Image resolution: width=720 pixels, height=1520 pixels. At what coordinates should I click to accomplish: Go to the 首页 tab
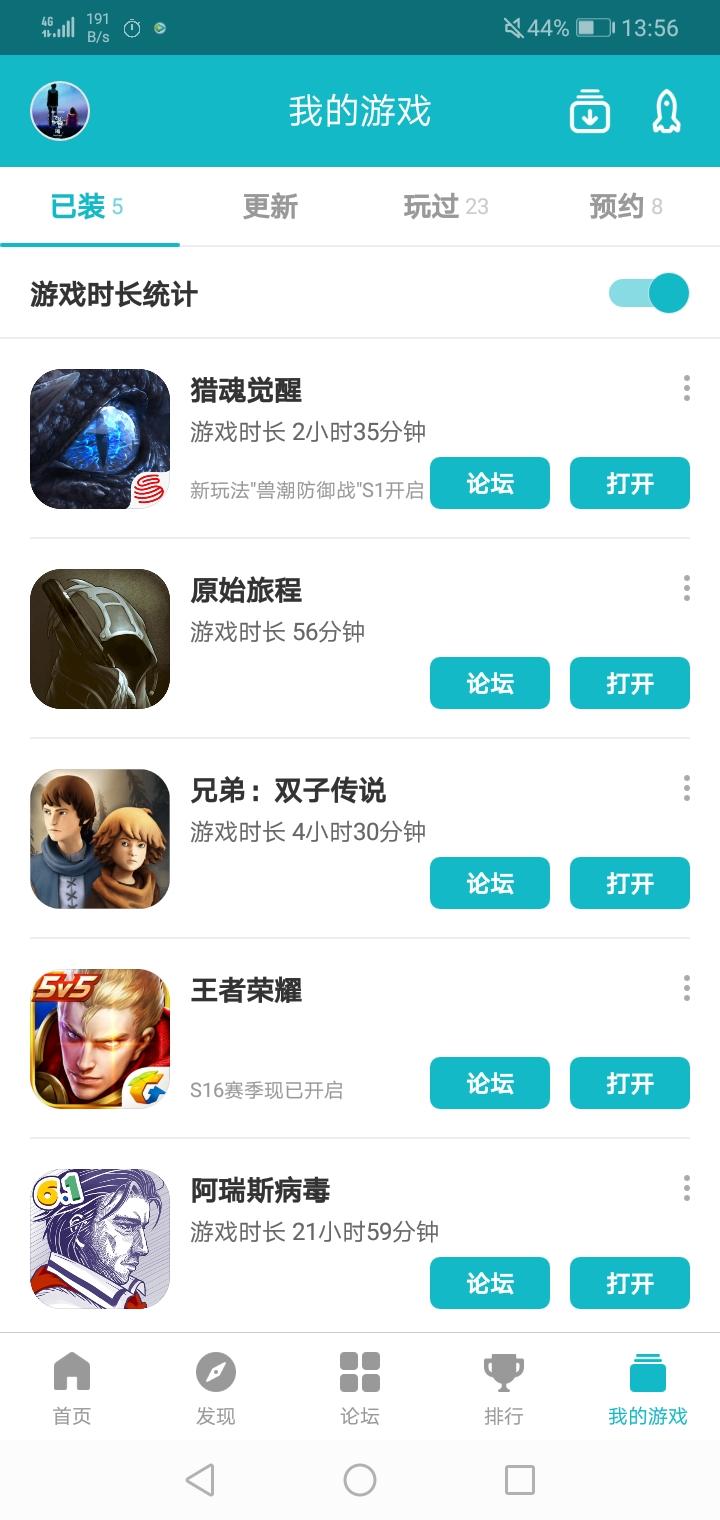pyautogui.click(x=72, y=1388)
